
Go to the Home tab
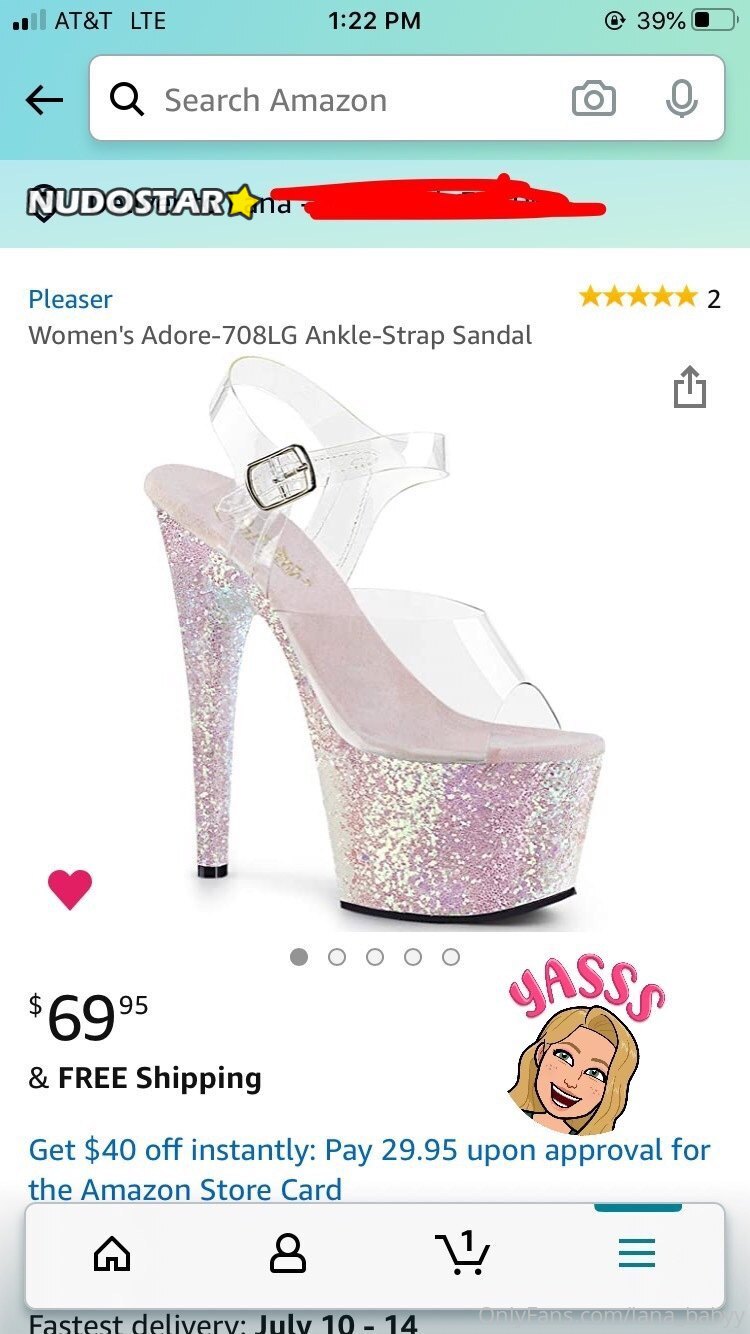[111, 1253]
